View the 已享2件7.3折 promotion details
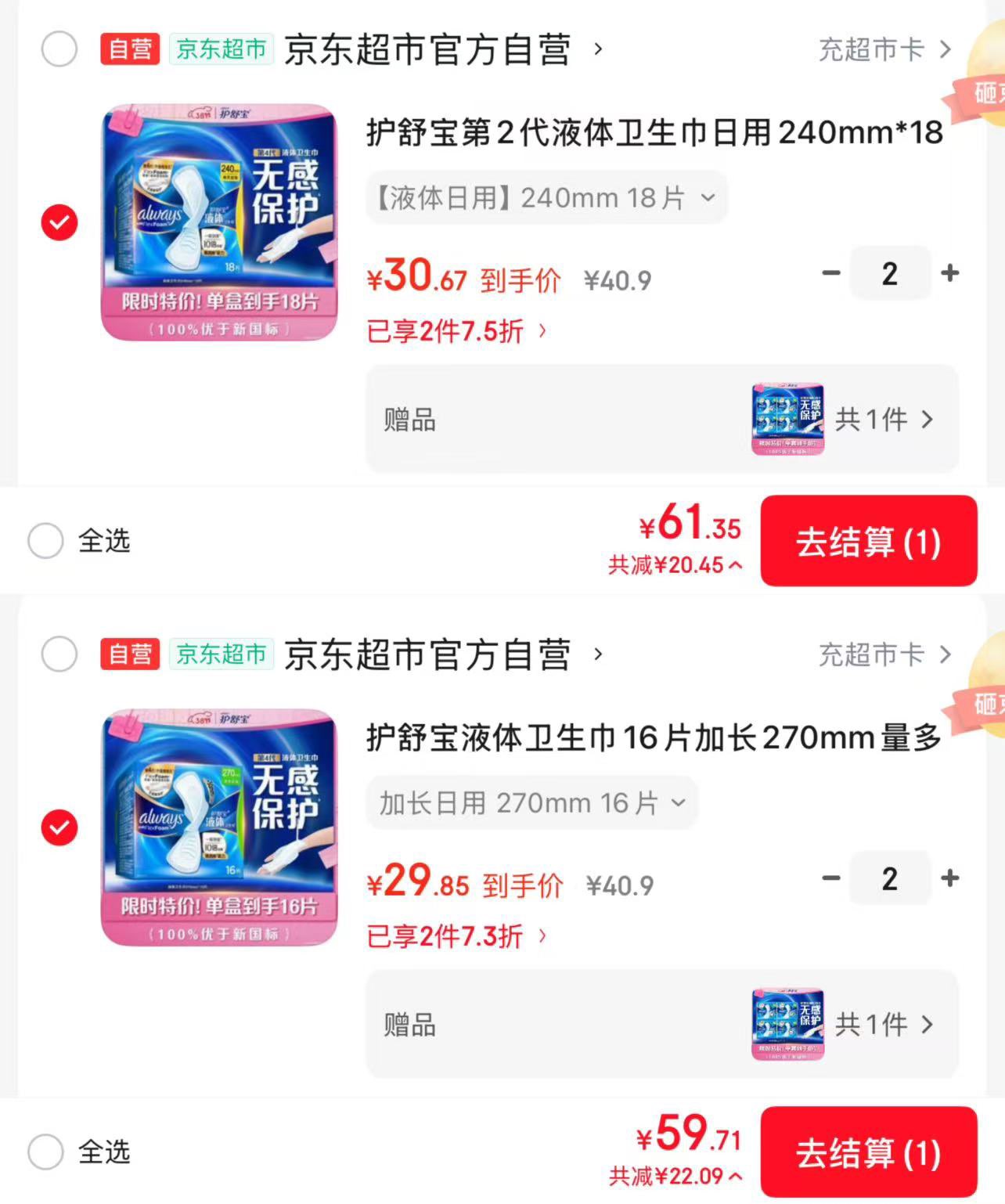1005x1204 pixels. [x=456, y=936]
